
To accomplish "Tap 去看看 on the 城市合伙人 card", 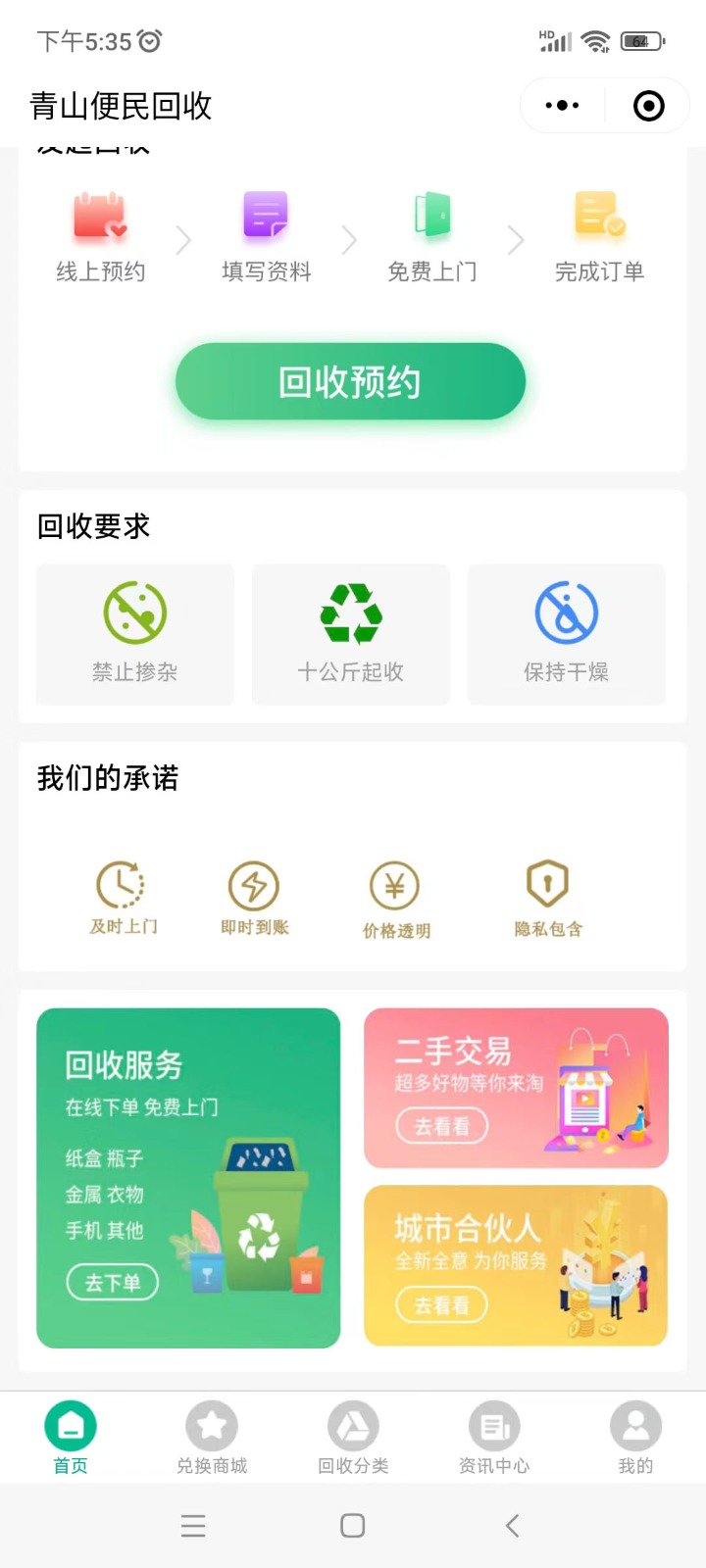I will [441, 1304].
